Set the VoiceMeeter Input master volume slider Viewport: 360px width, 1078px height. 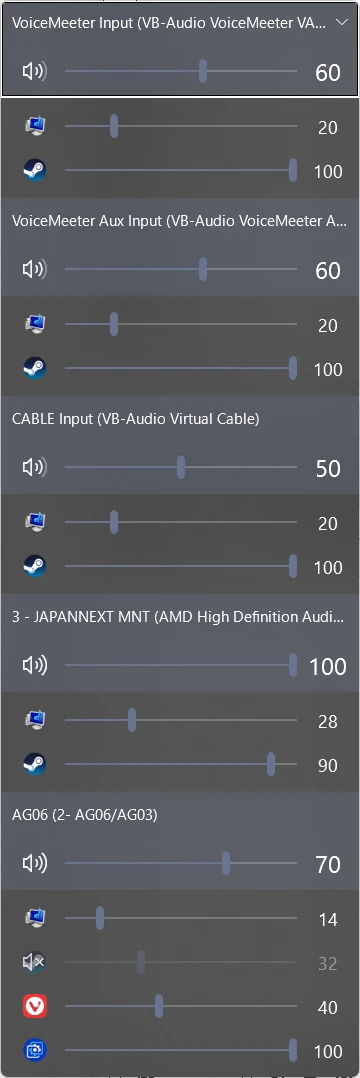click(x=181, y=71)
